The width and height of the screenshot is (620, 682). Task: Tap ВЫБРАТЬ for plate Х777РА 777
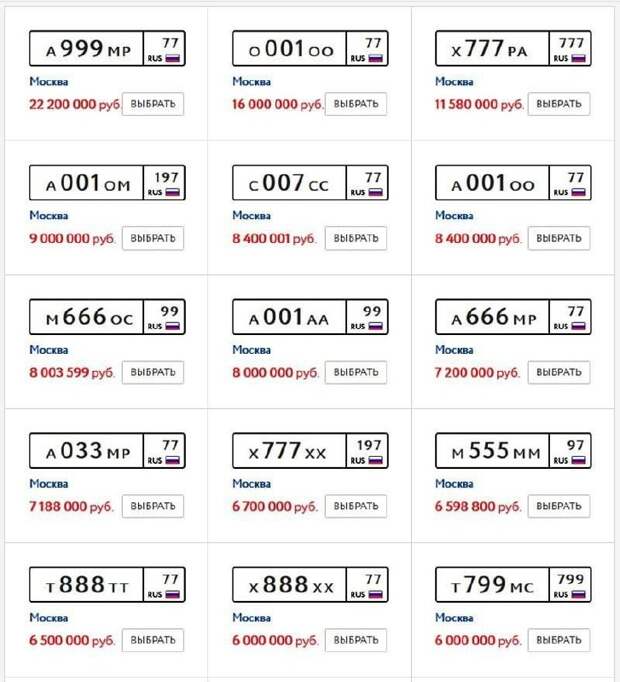558,104
